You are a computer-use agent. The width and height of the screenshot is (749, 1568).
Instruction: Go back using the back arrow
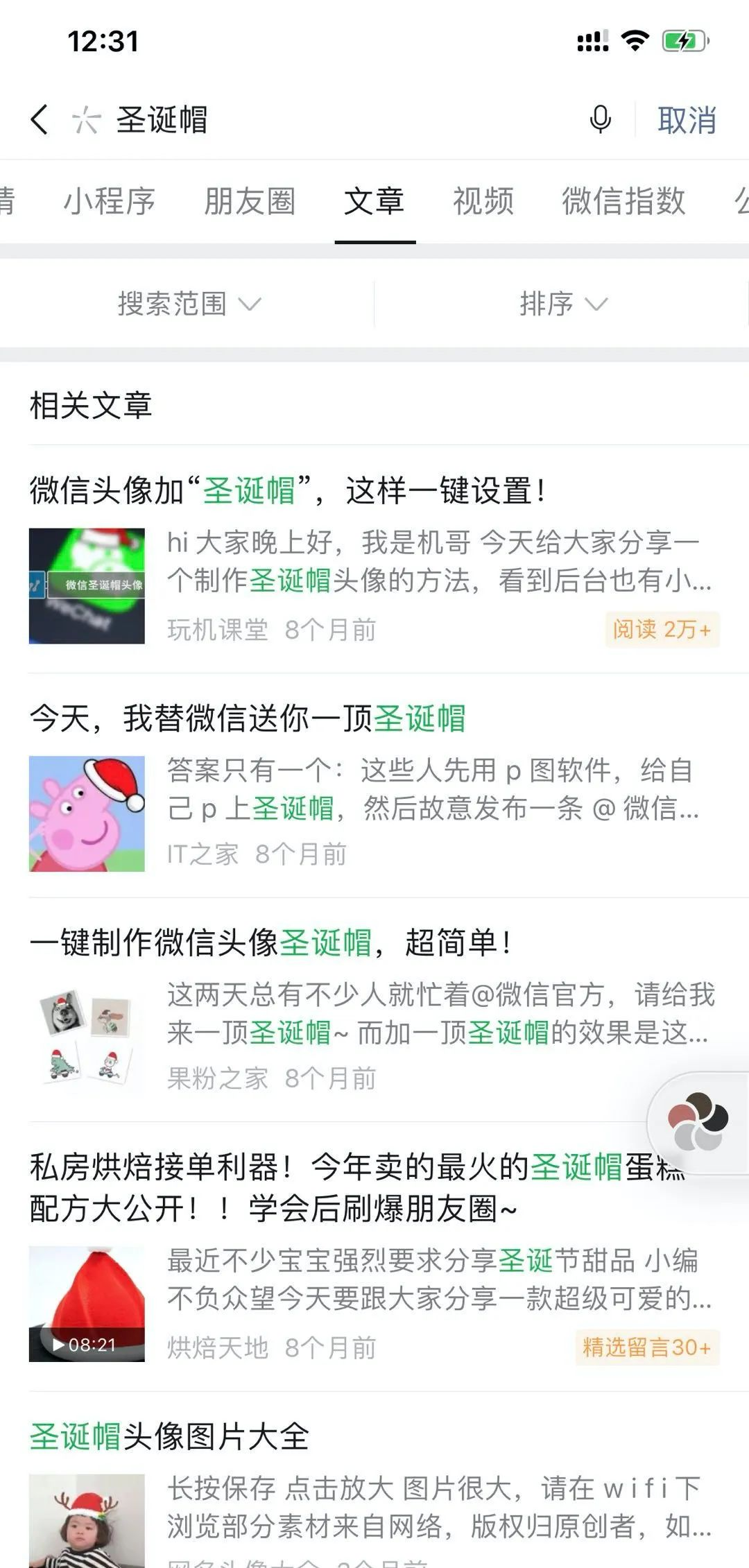pos(40,119)
